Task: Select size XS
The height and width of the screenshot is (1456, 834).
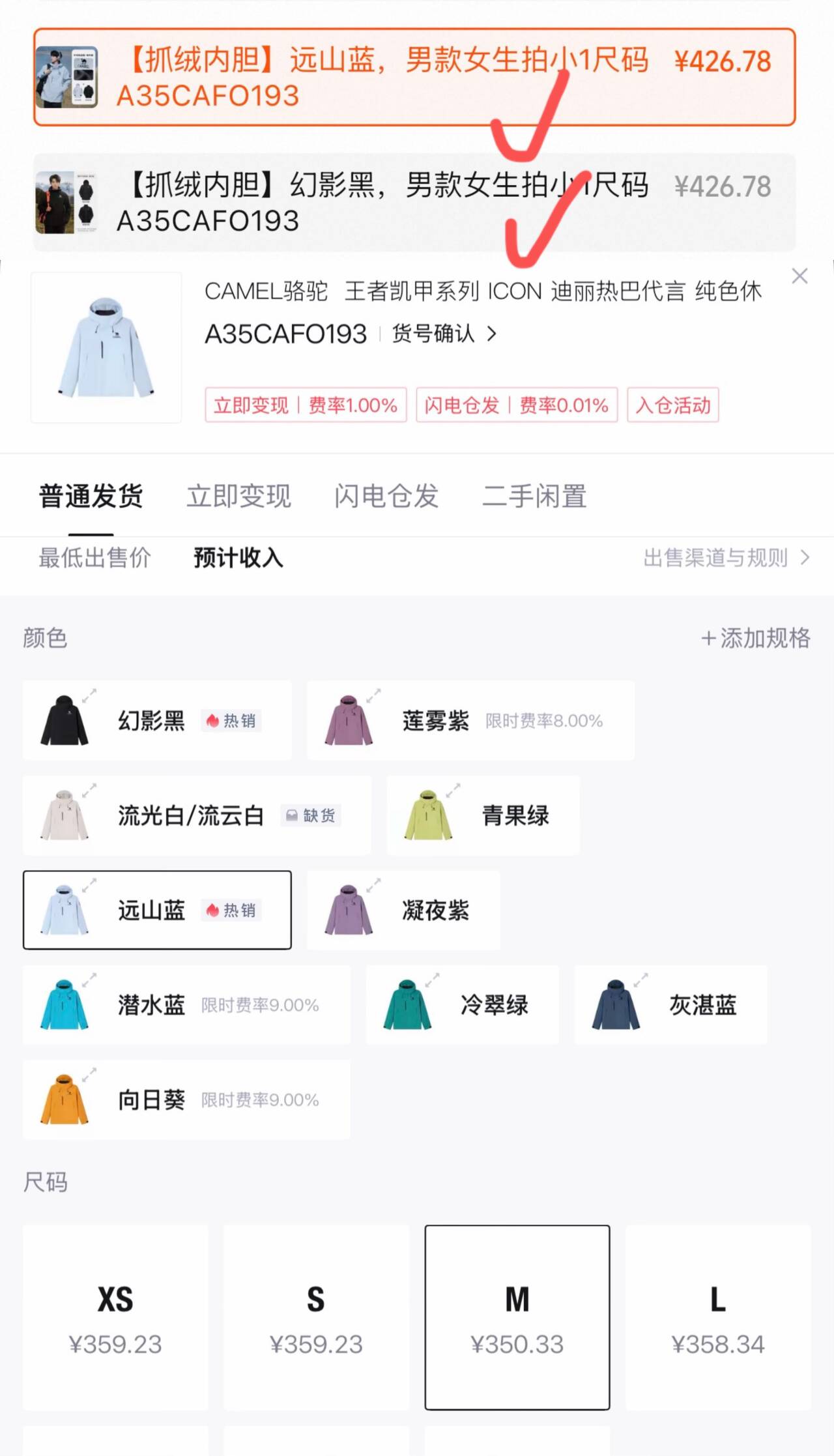Action: (x=115, y=1317)
